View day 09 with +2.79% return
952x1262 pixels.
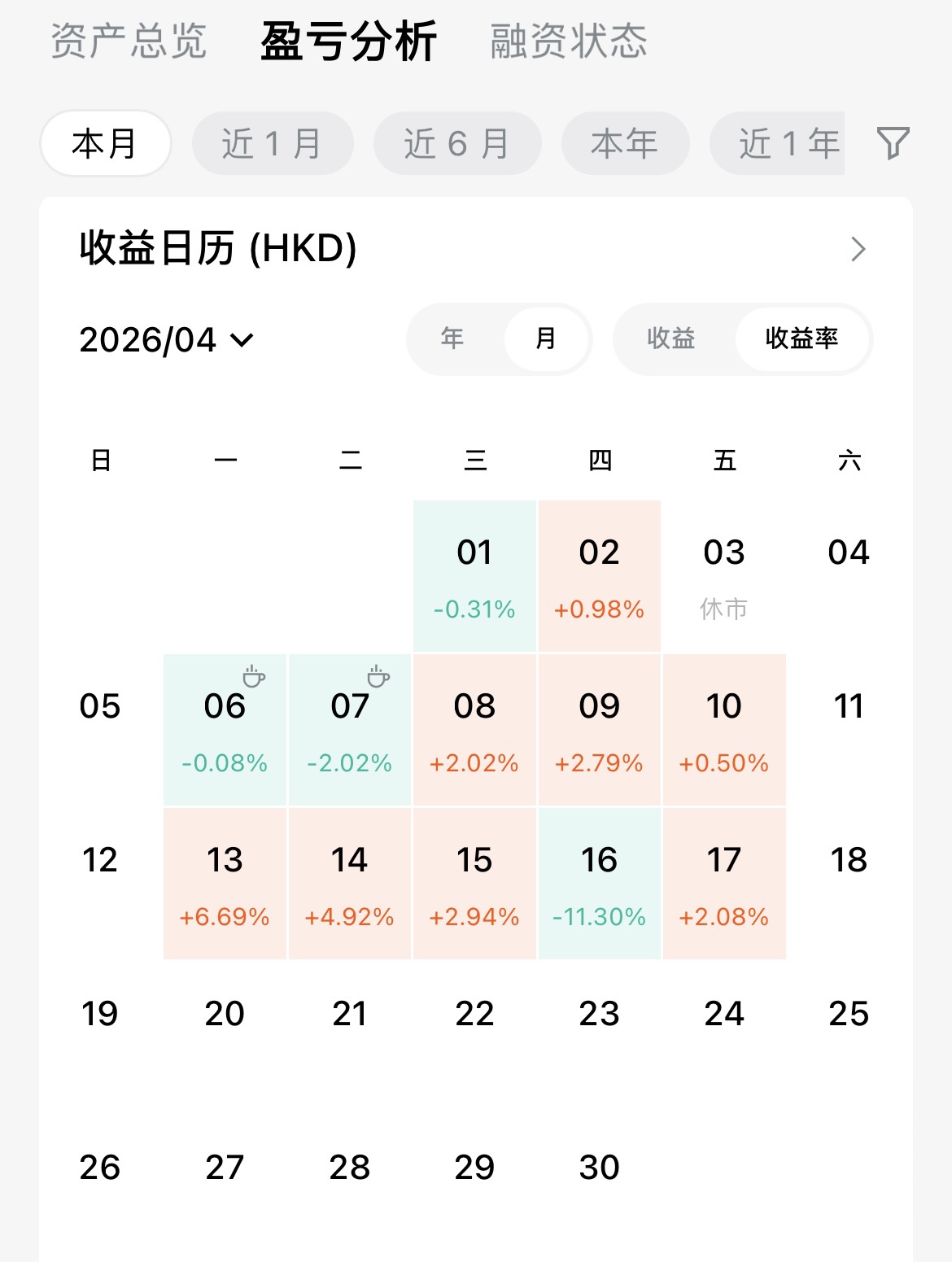(599, 730)
